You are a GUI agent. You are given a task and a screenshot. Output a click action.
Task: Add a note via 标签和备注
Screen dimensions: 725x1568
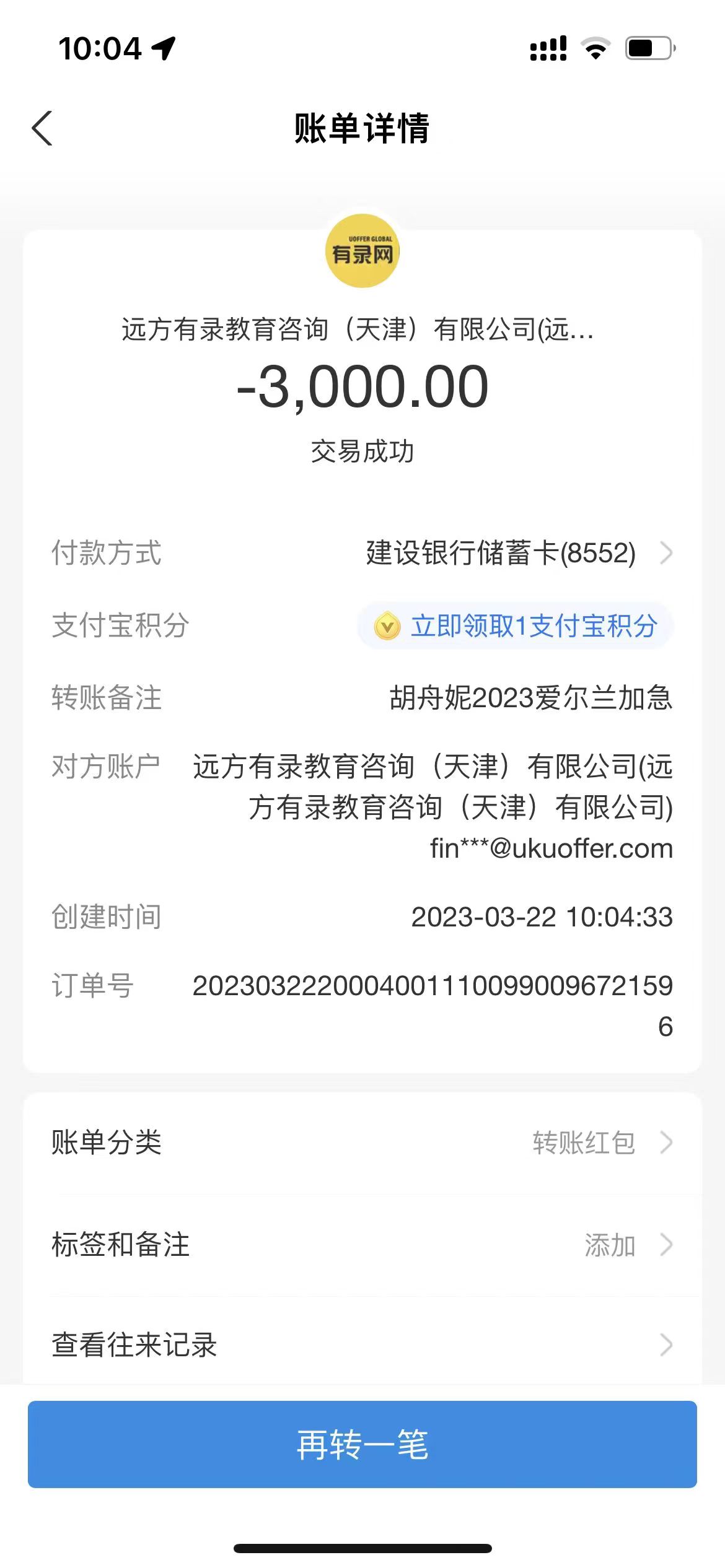pyautogui.click(x=362, y=1245)
